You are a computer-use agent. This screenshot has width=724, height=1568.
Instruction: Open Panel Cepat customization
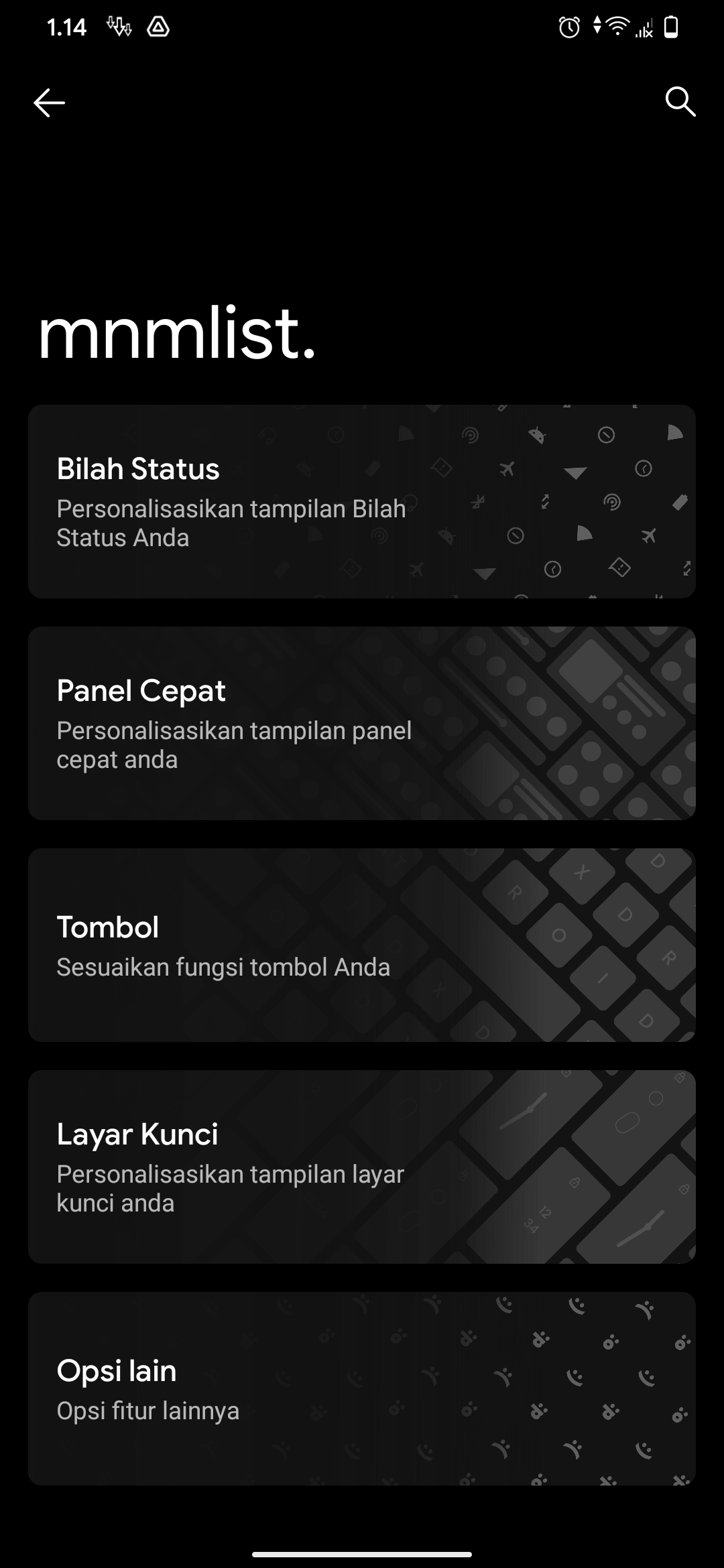click(x=362, y=723)
